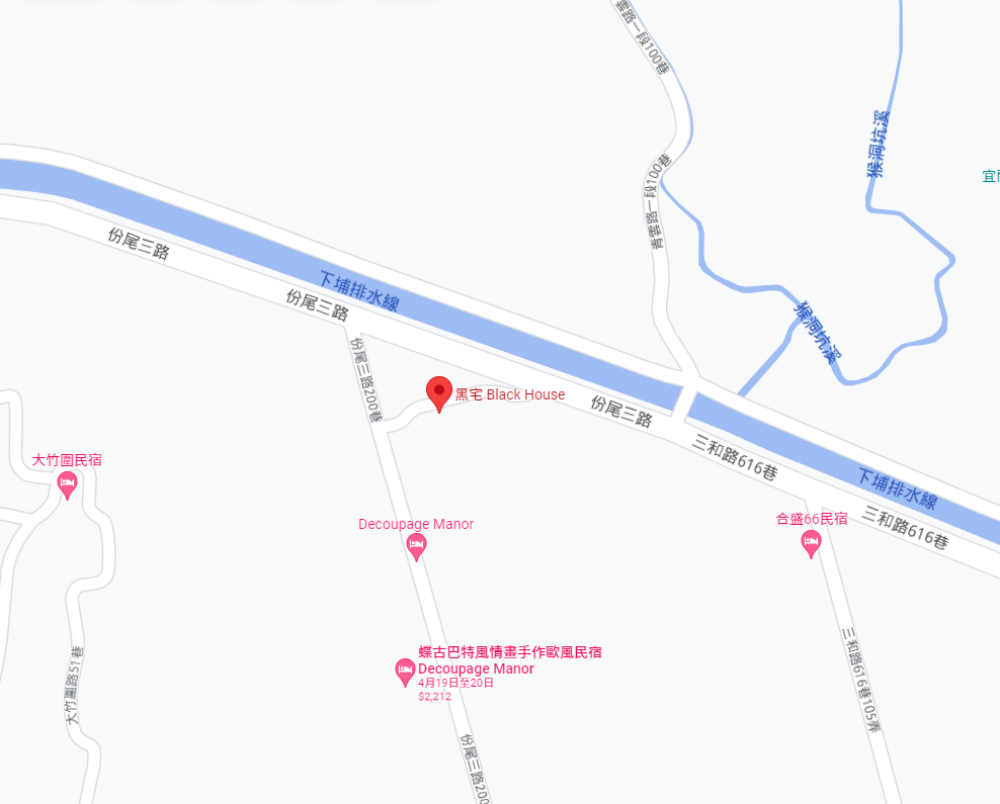Select the 合盛66民宿 hotel marker
The image size is (1000, 804).
811,544
